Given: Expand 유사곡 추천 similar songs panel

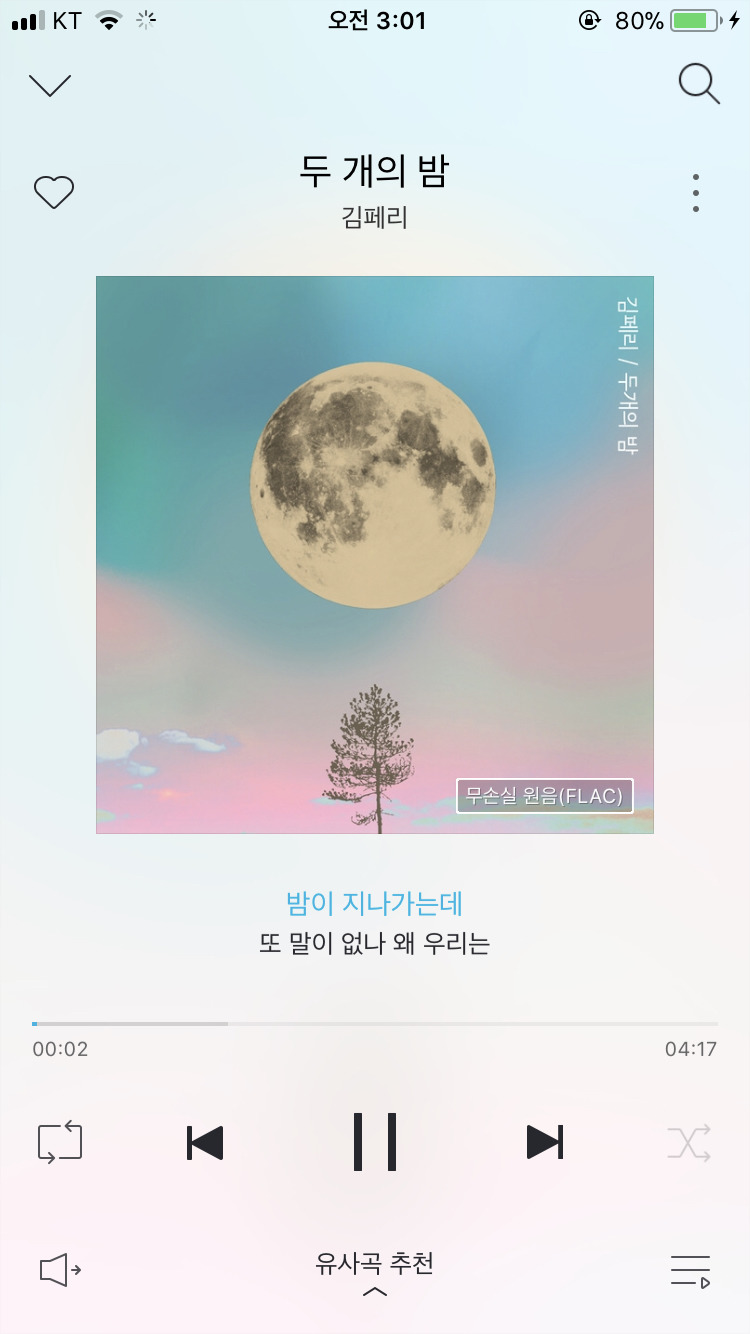Looking at the screenshot, I should [x=375, y=1274].
